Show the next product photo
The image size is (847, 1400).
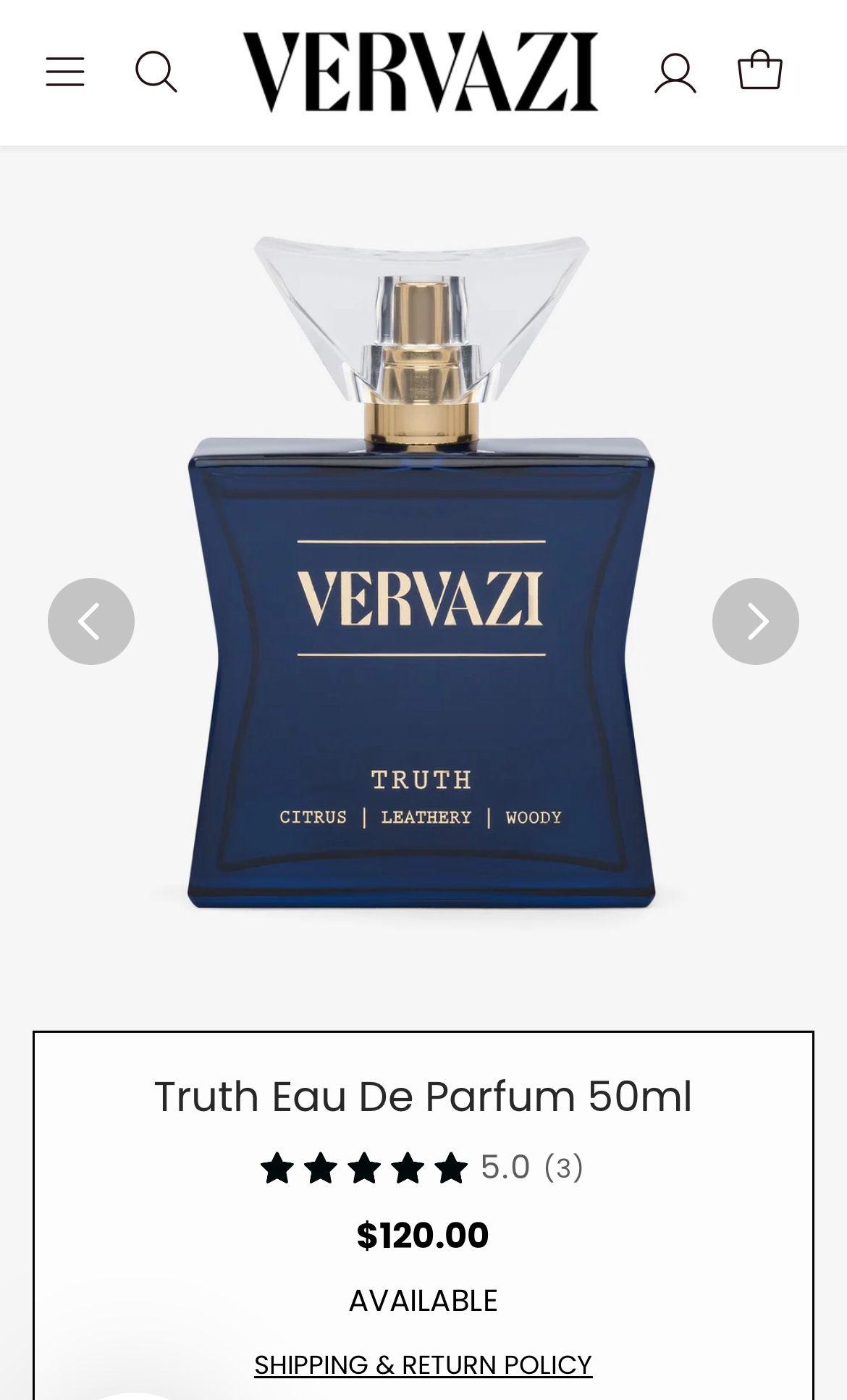point(756,621)
